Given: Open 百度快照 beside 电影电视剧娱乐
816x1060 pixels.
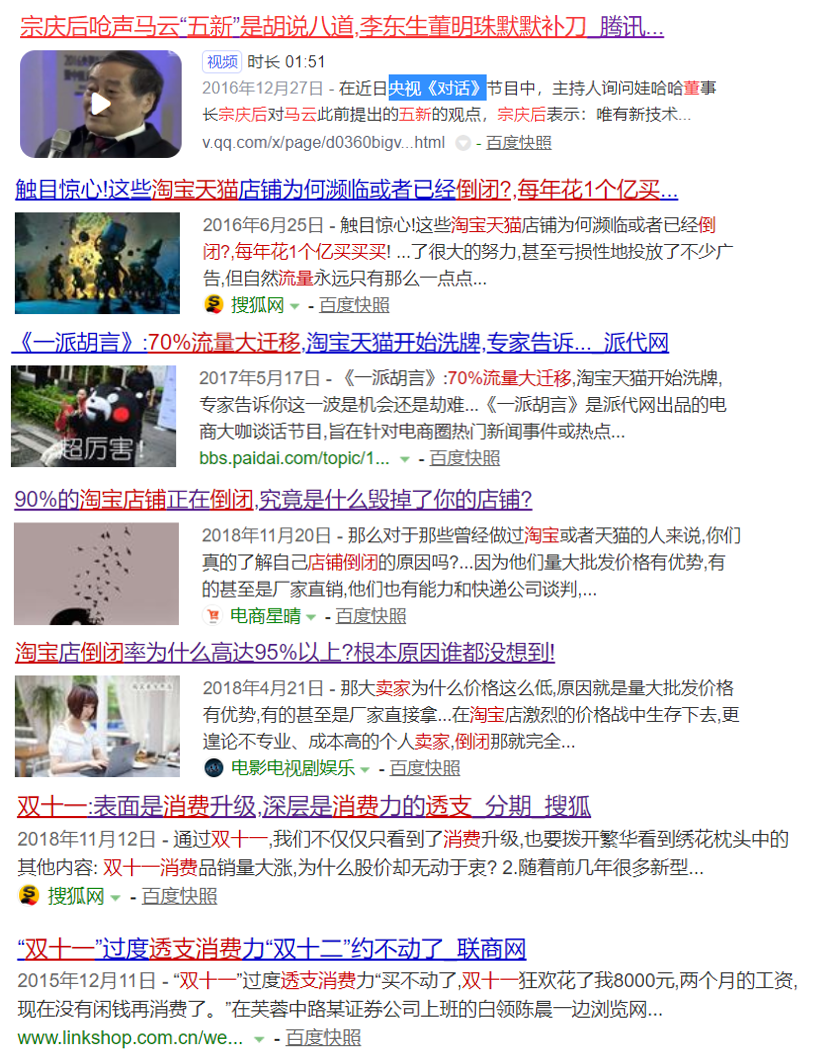Looking at the screenshot, I should coord(425,768).
